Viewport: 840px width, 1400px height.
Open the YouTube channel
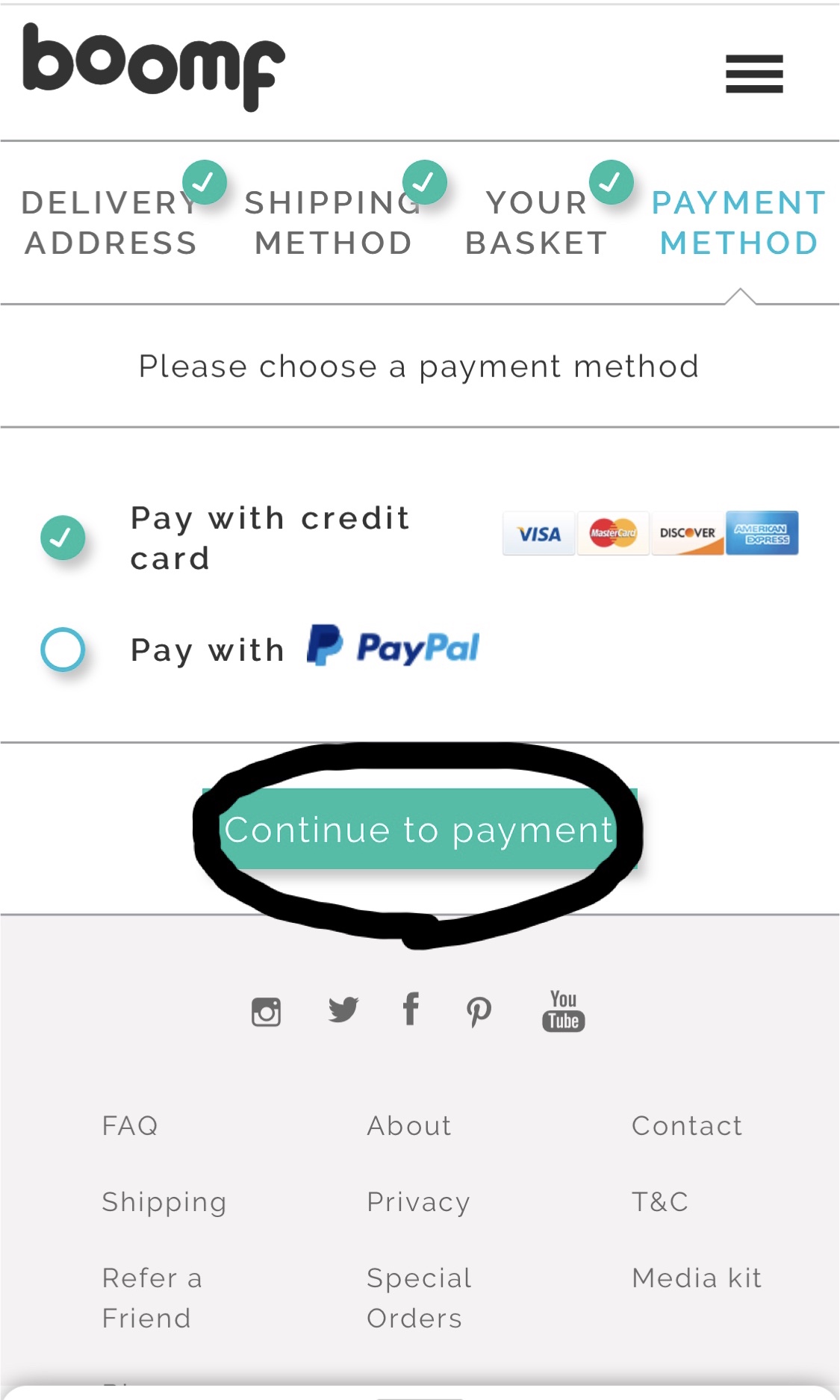point(563,1012)
